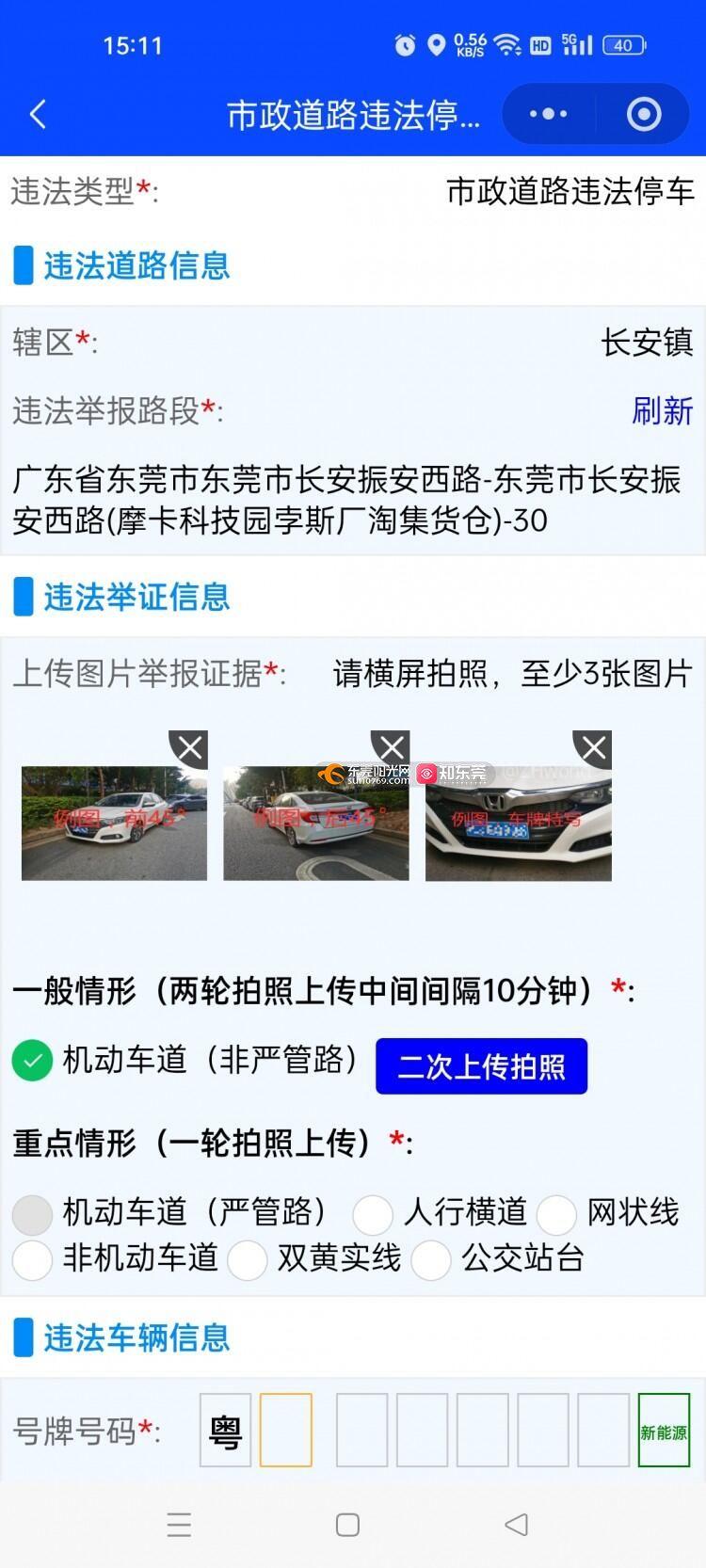Screen dimensions: 706x1568
Task: Choose the 网状线 option
Action: tap(556, 1215)
